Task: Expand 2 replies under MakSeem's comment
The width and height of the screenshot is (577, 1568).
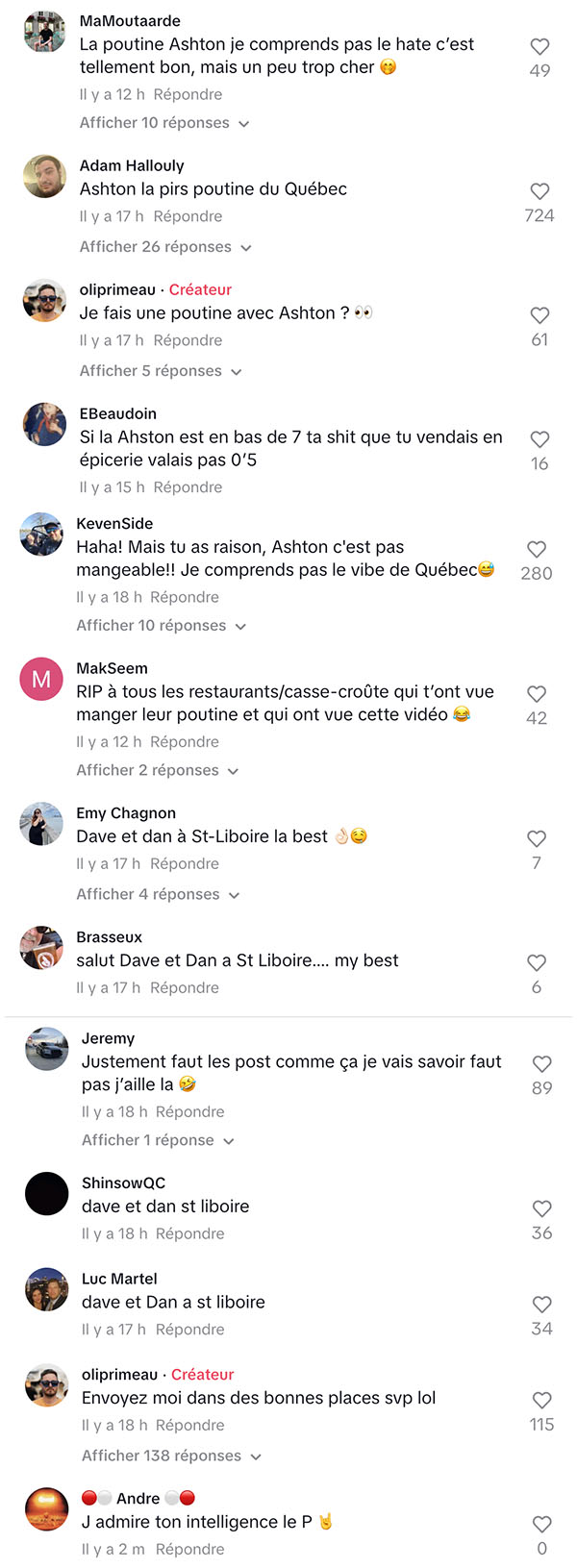Action: pos(158,771)
